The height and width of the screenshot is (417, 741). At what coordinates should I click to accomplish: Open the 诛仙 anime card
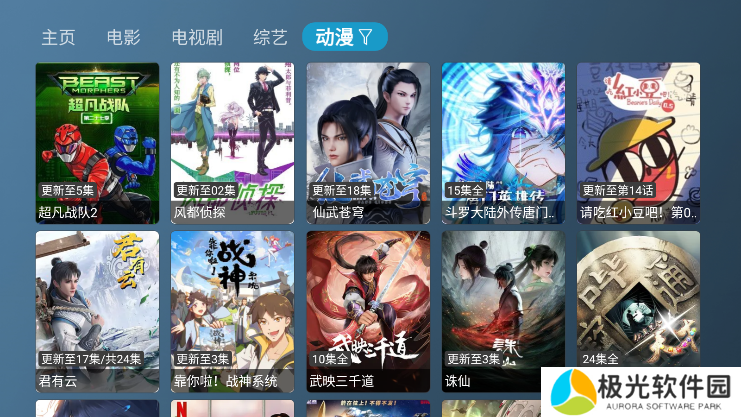503,310
